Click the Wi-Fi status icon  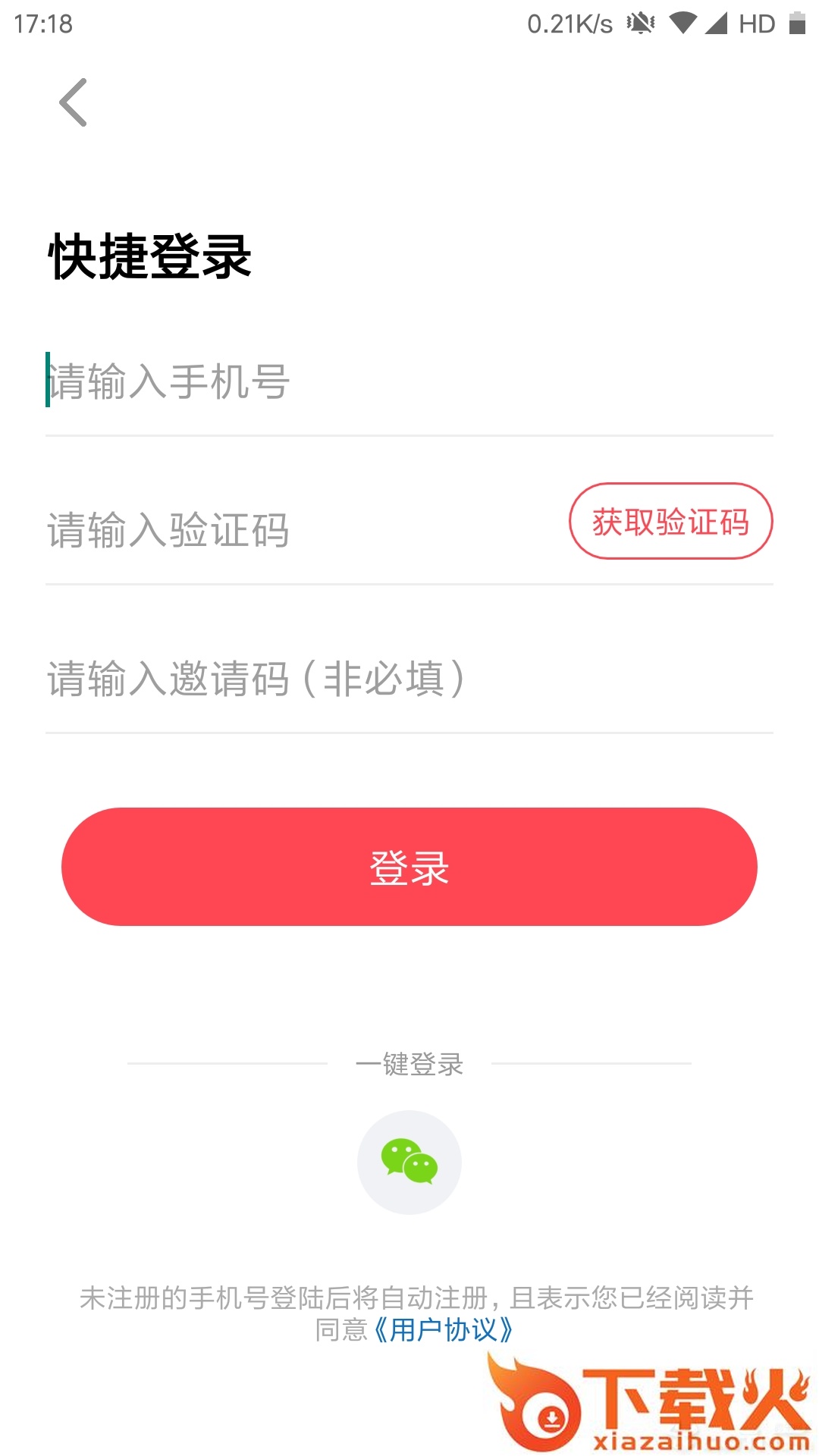point(682,23)
